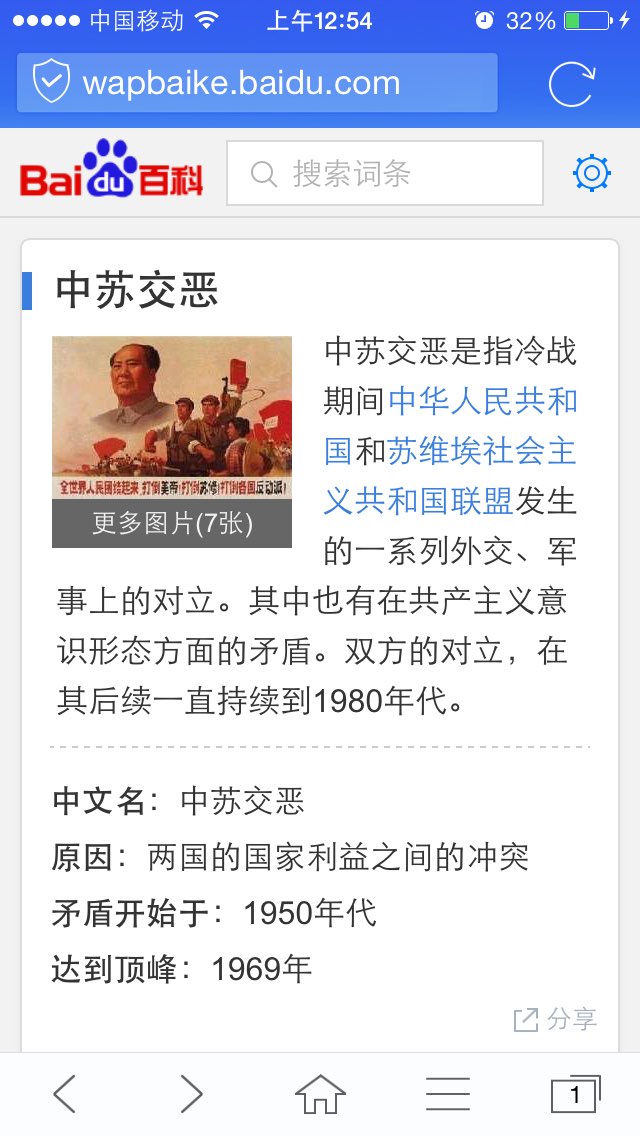Open the settings gear icon

[x=591, y=174]
